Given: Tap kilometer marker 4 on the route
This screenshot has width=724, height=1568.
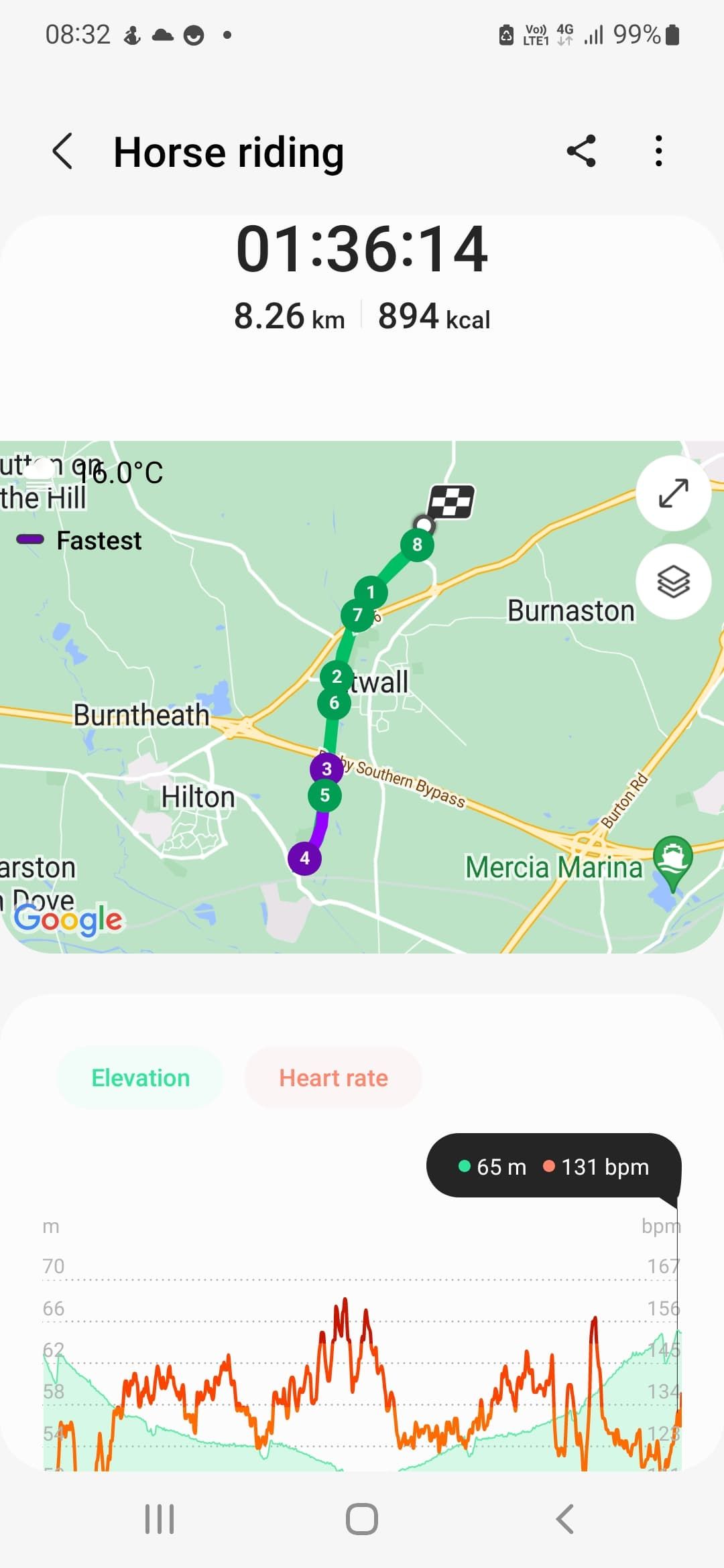Looking at the screenshot, I should (x=304, y=858).
